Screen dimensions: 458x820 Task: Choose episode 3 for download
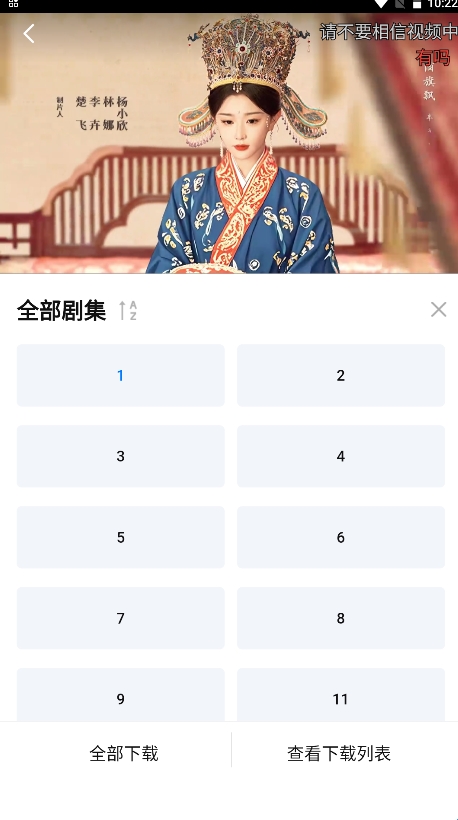click(121, 456)
